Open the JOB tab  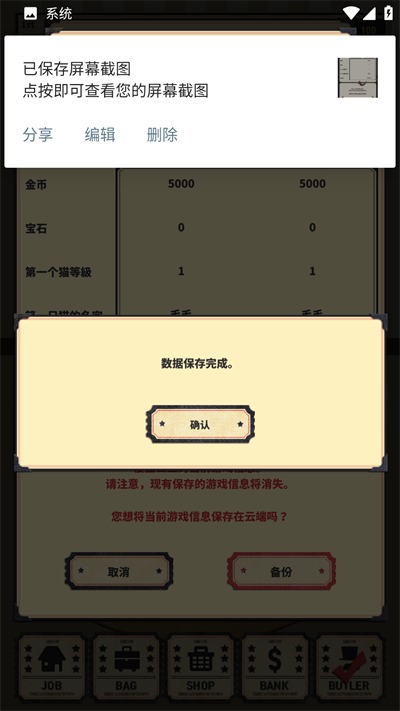[x=51, y=667]
